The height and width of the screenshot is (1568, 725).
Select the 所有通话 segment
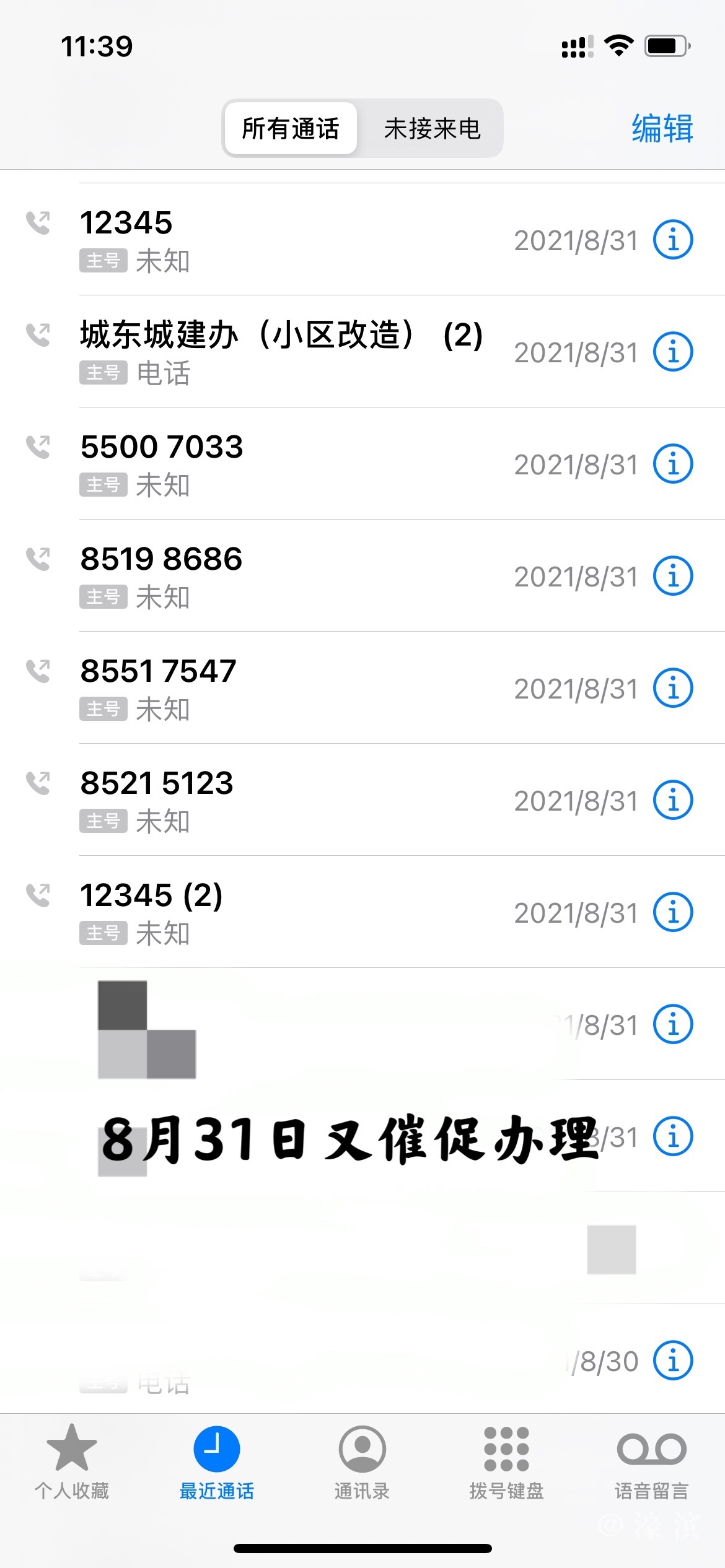pyautogui.click(x=291, y=129)
